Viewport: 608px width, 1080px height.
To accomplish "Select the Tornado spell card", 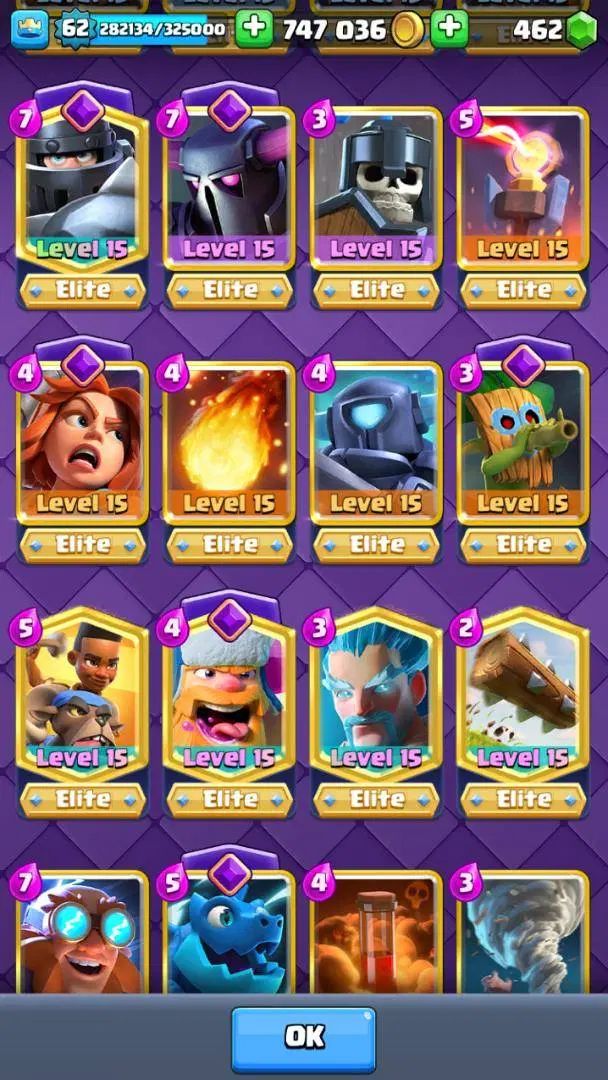I will coord(523,935).
